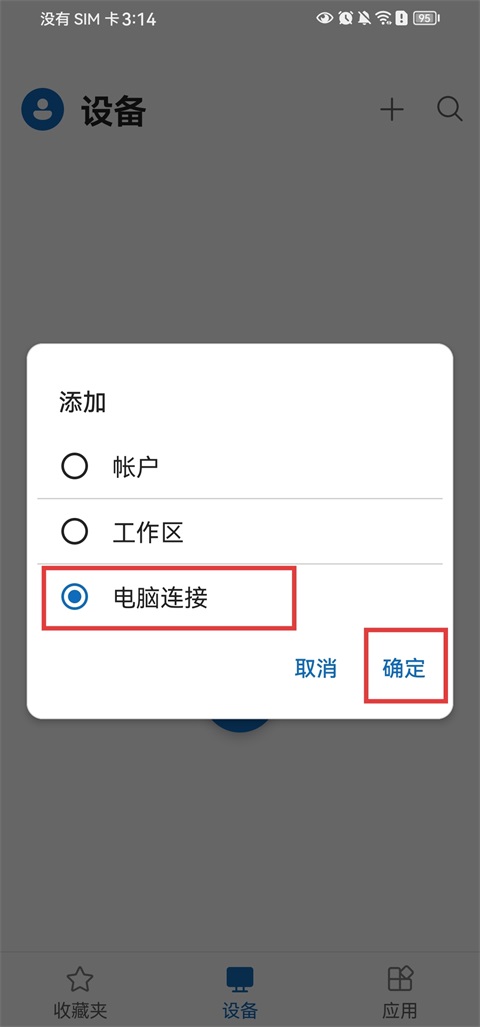Tap 取消 to dismiss the dialog

316,669
